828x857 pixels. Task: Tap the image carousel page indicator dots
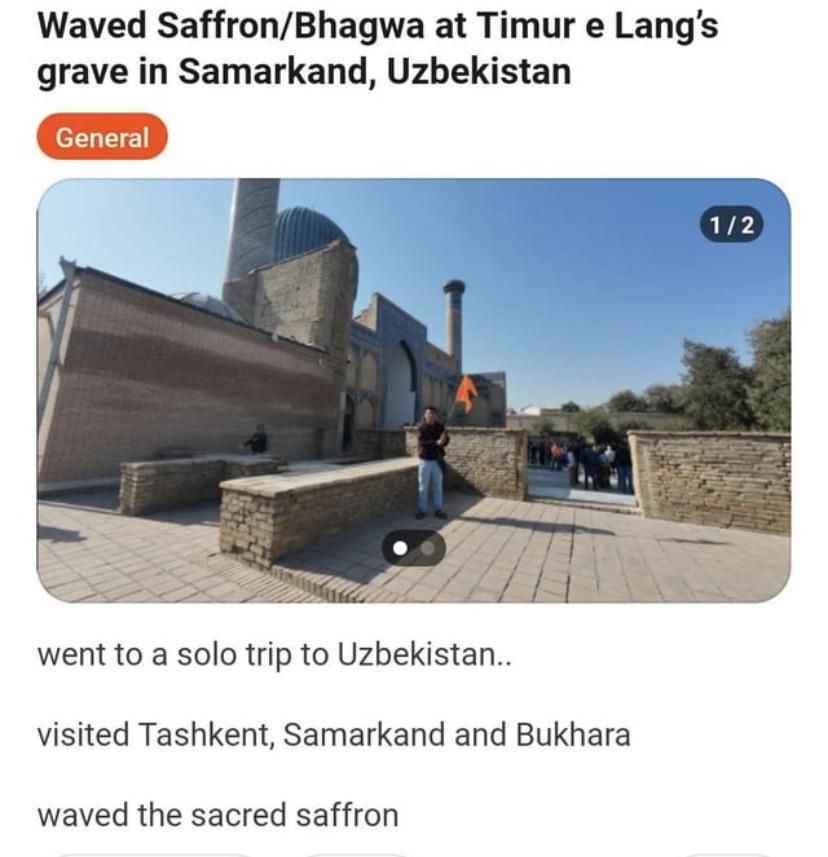click(413, 548)
